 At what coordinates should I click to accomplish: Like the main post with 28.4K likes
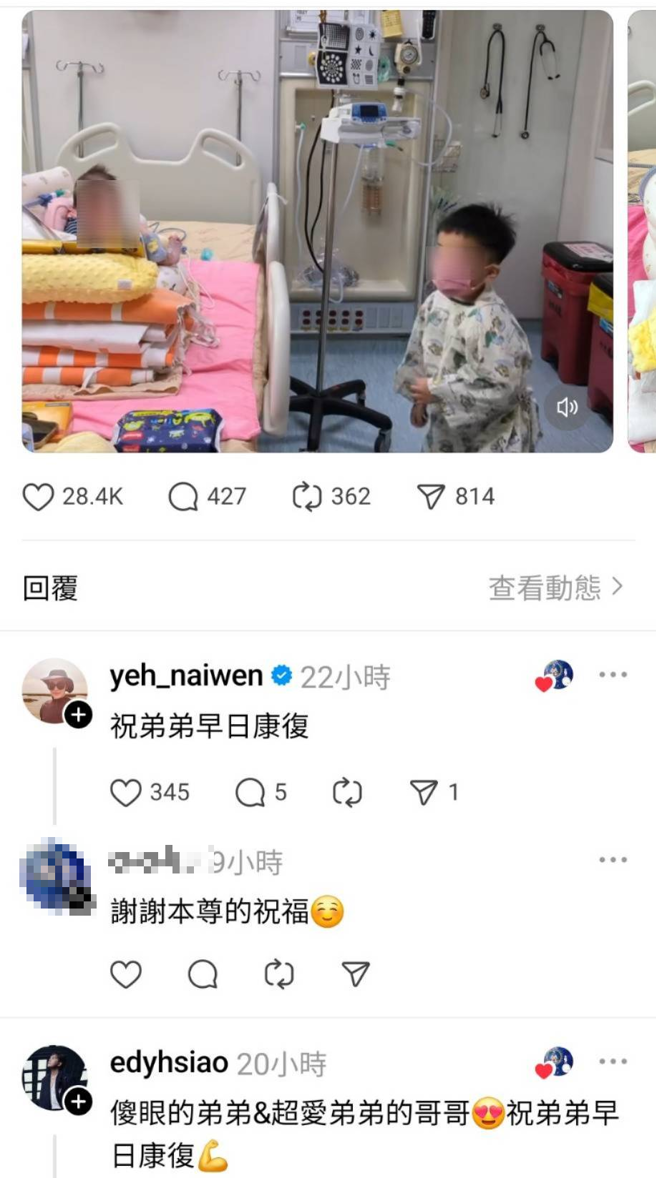38,496
